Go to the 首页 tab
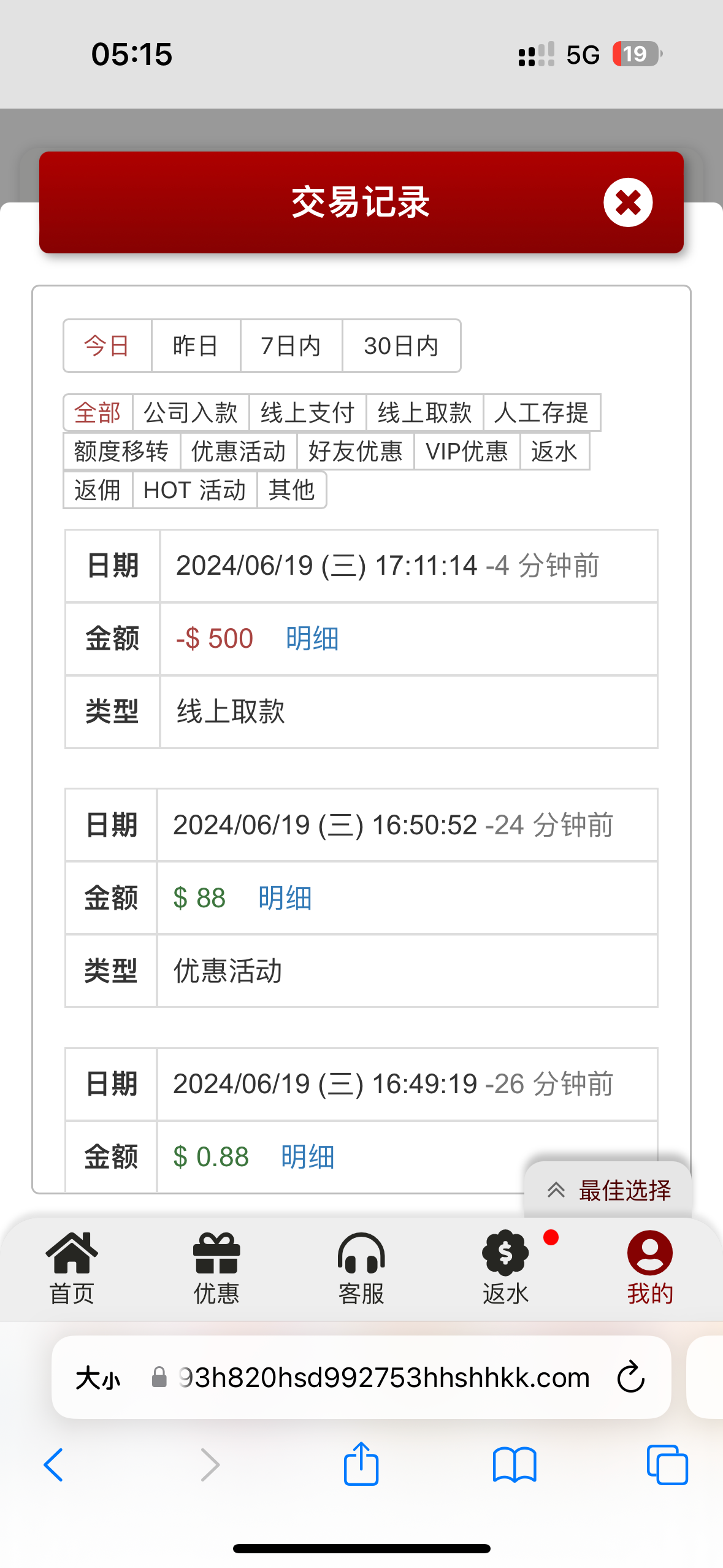The width and height of the screenshot is (723, 1568). [72, 1267]
